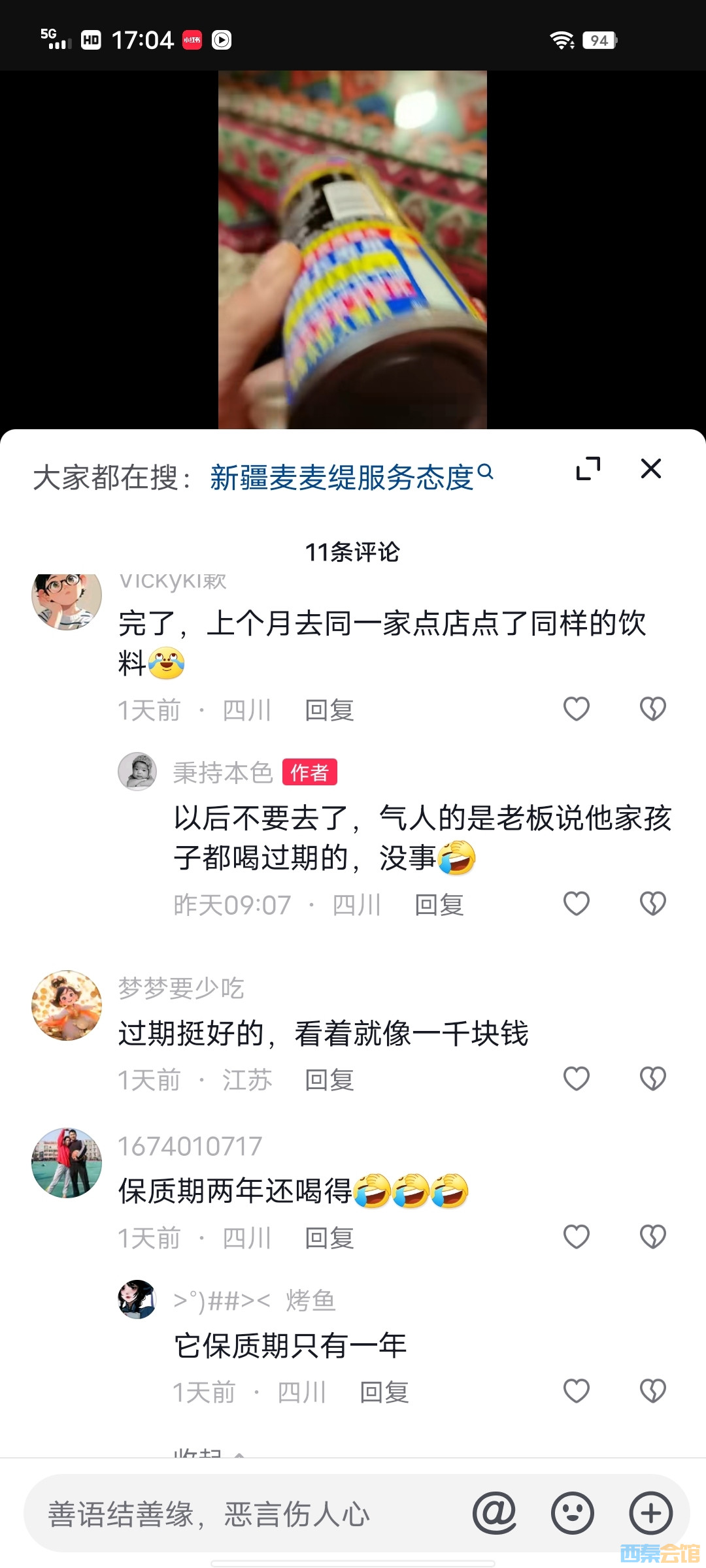Dislike 烤鱼's reply about 保质期
The image size is (706, 1568).
pos(652,1391)
